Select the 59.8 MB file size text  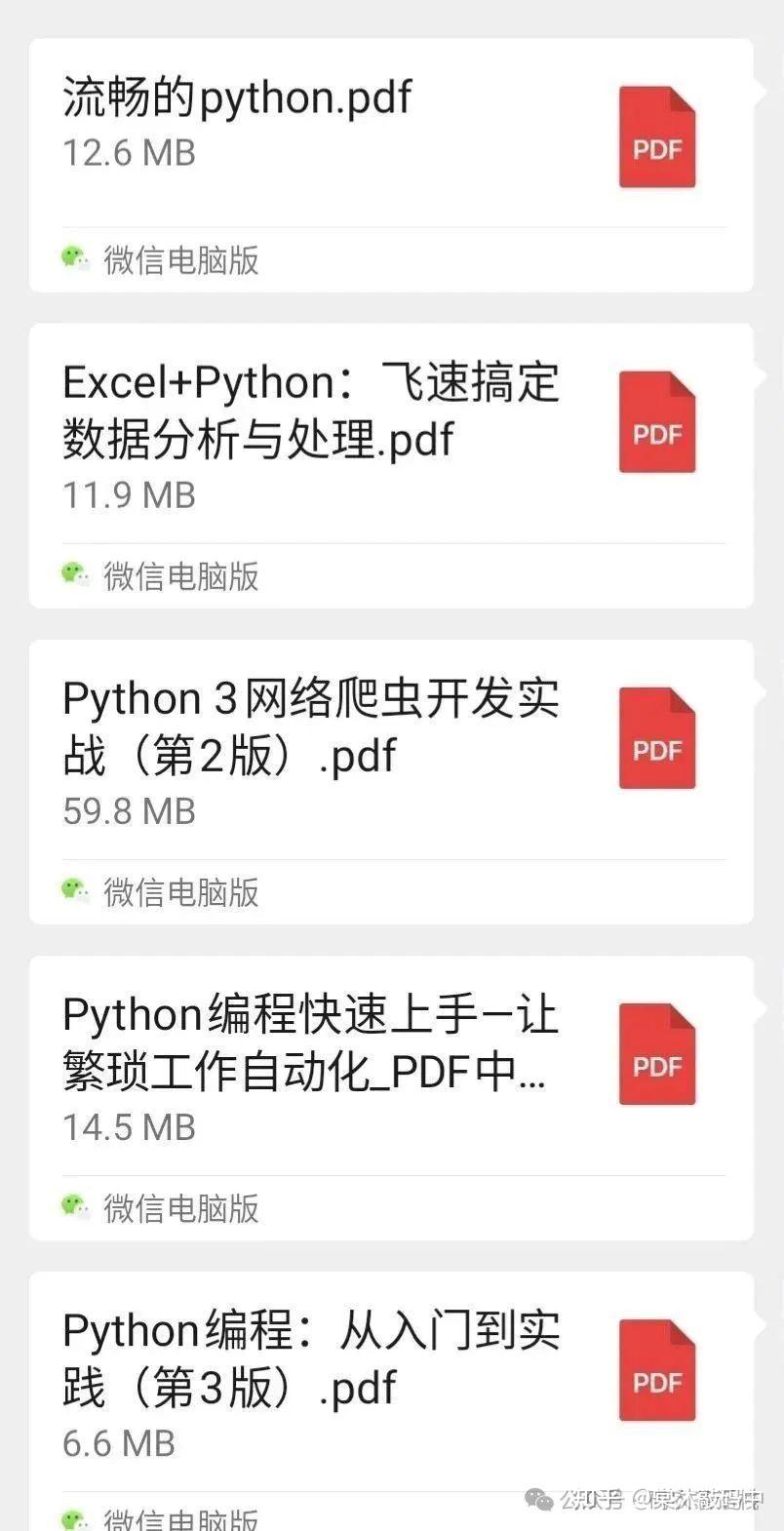[128, 811]
